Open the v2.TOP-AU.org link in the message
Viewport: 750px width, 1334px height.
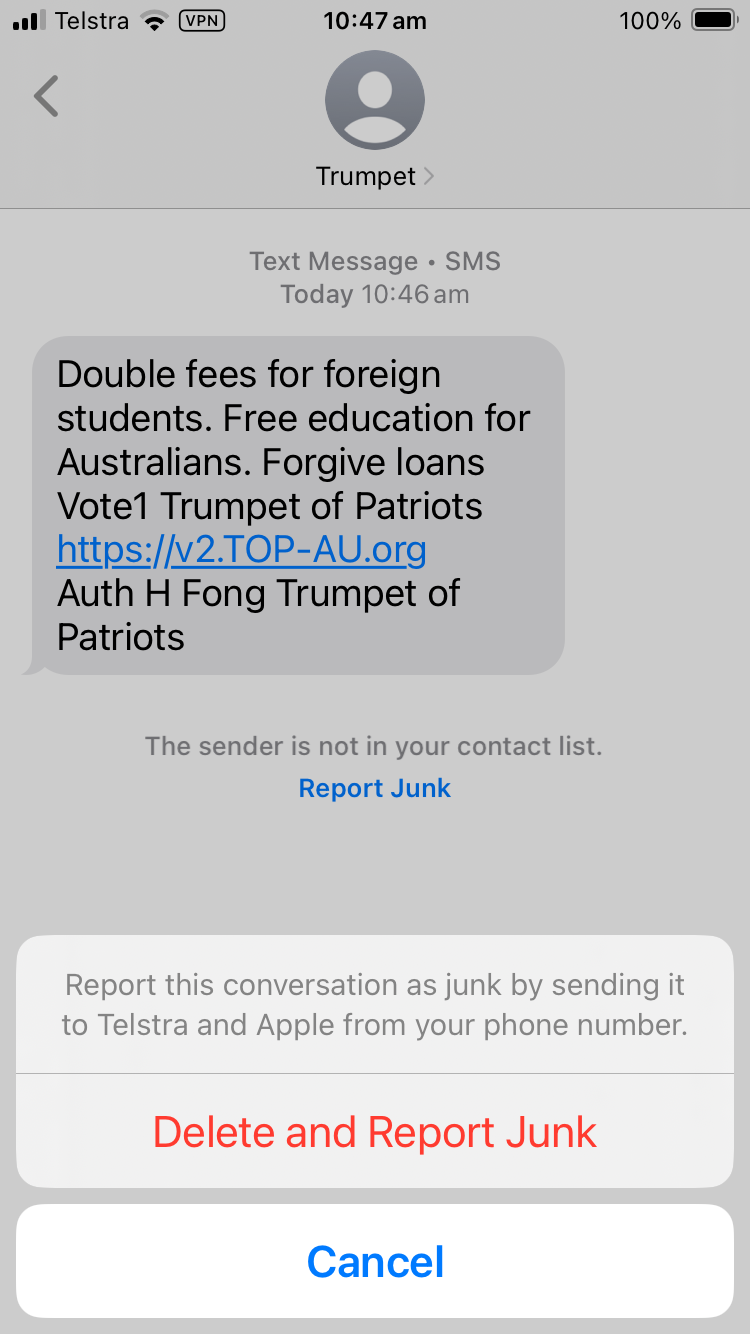pos(242,549)
